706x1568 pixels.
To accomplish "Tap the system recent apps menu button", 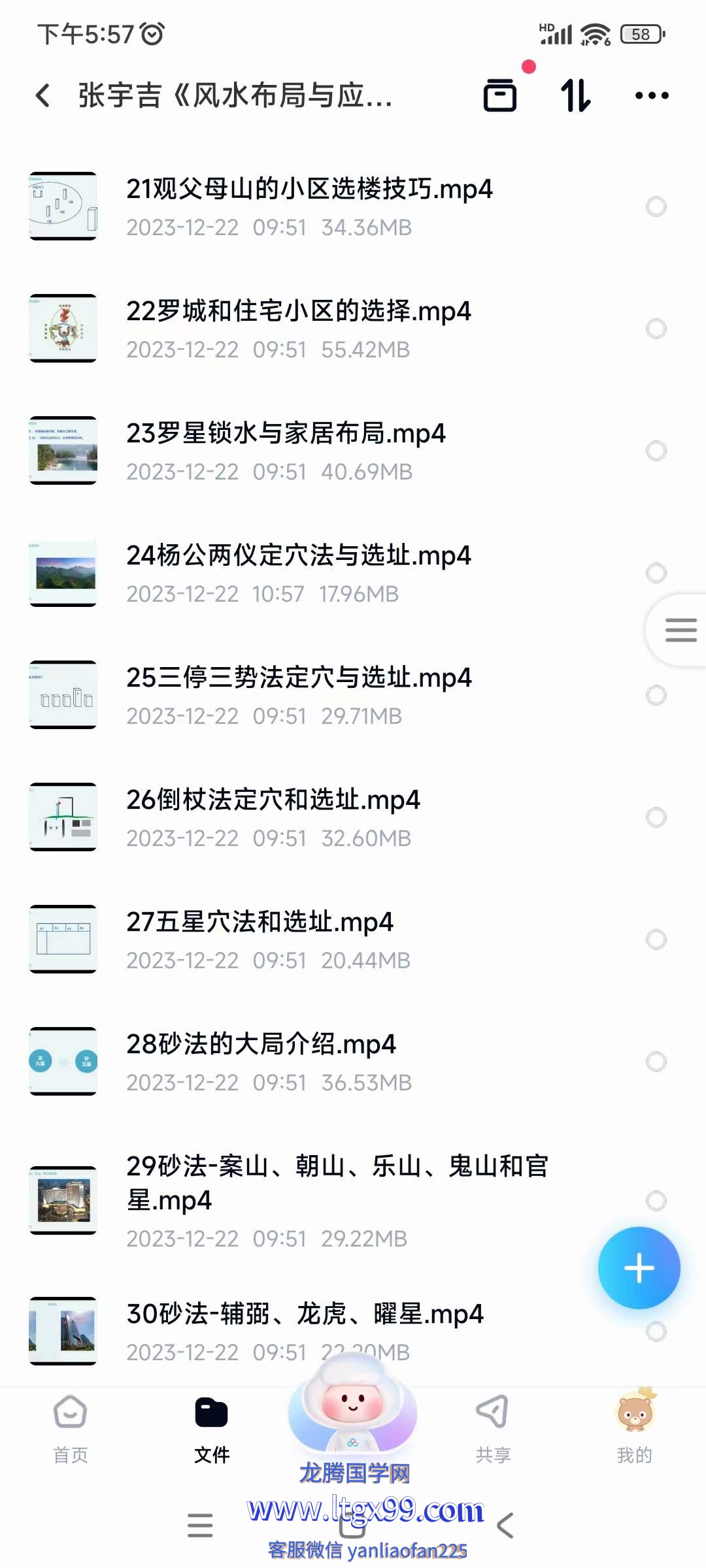I will [200, 1526].
